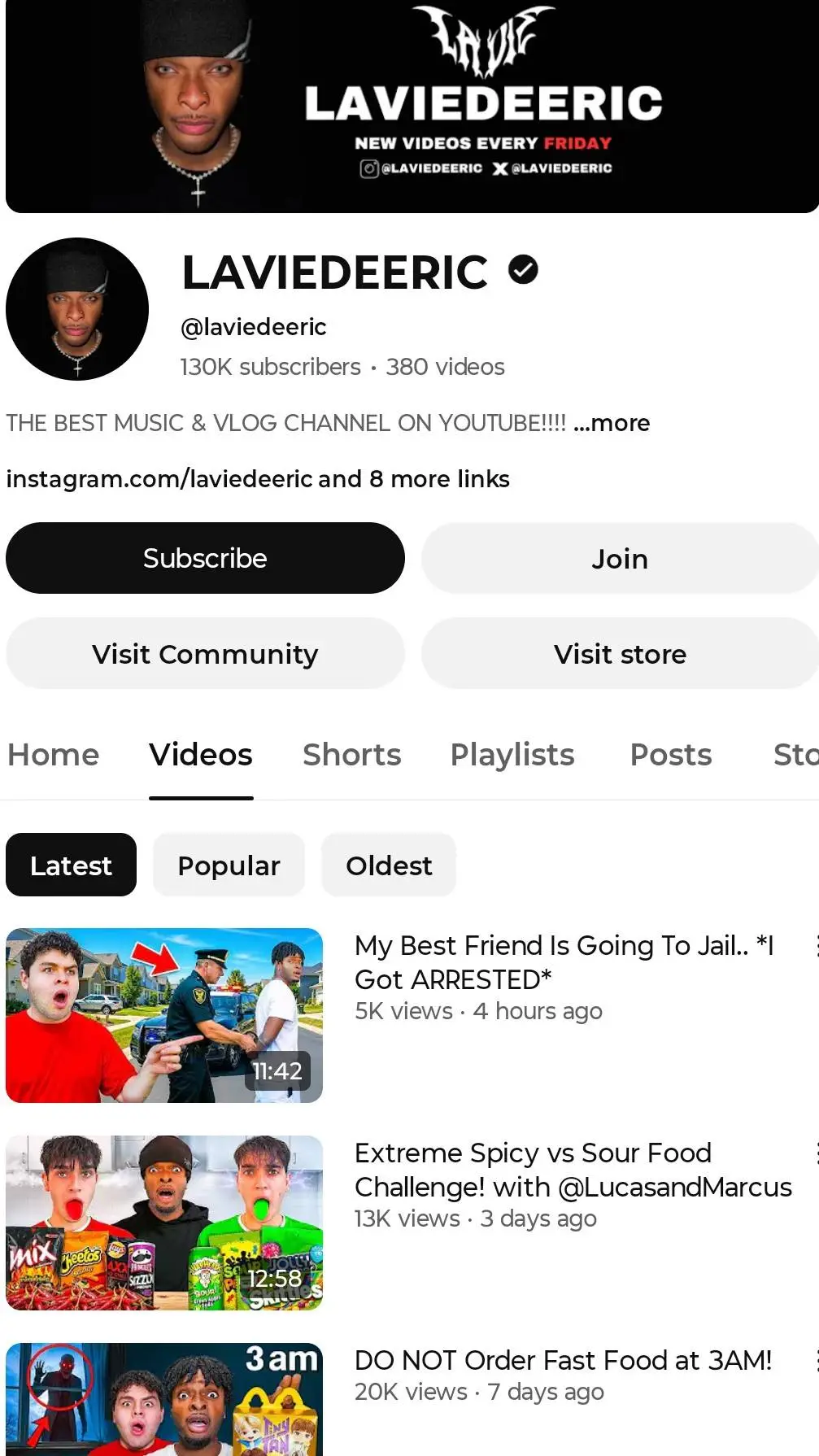Open the channel profile picture
Screen dimensions: 819x1456
click(77, 309)
